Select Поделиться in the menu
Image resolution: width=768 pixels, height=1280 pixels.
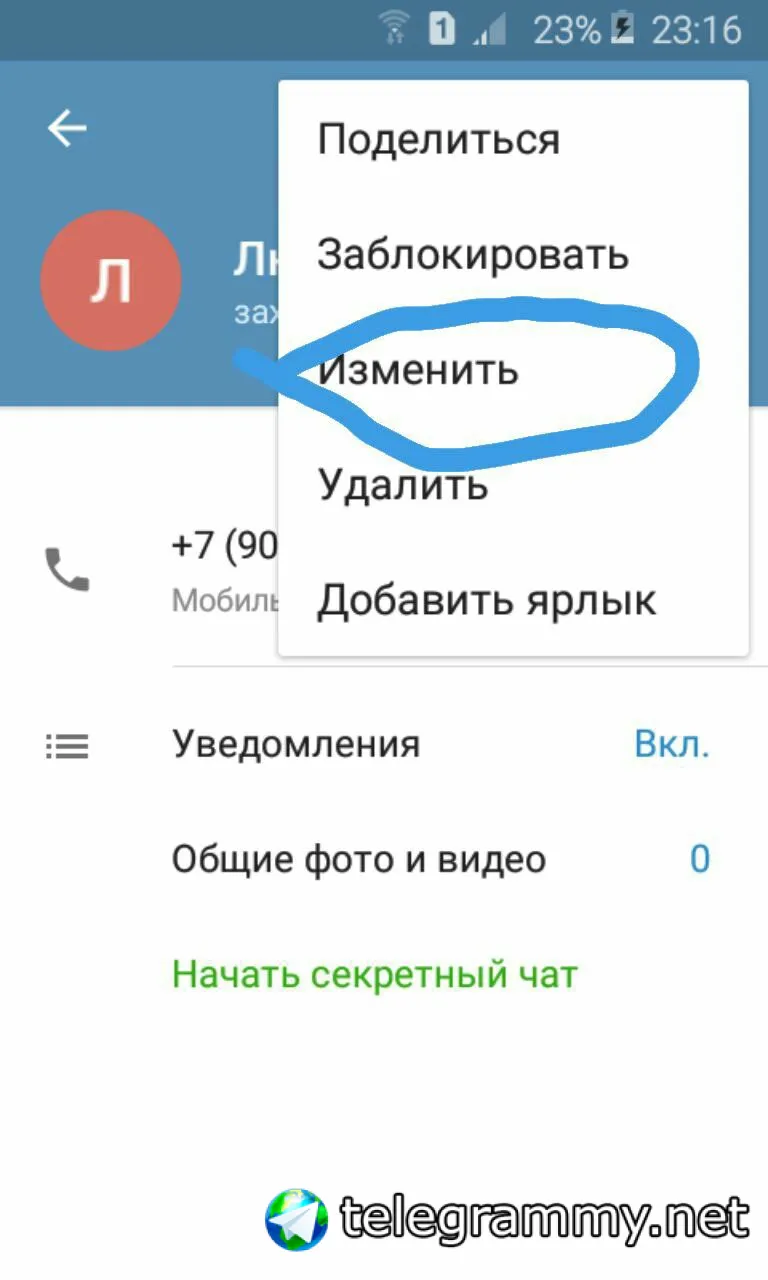pyautogui.click(x=438, y=139)
